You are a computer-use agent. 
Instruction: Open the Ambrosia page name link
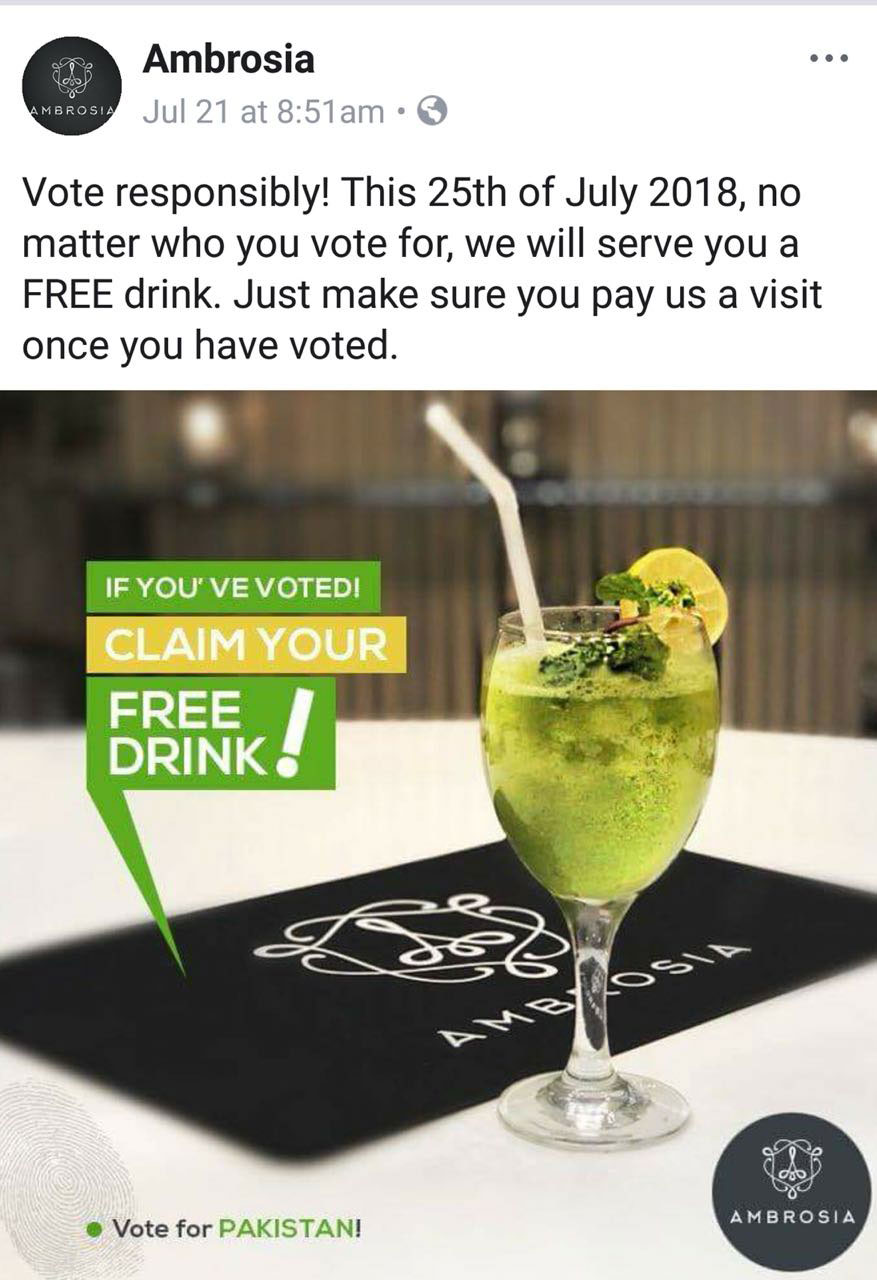(x=228, y=59)
